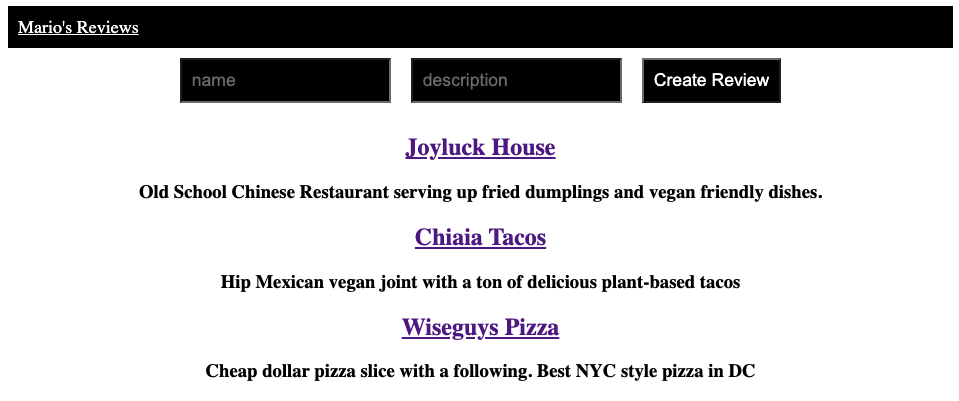Screen dimensions: 959x401
Task: View the Chiaia Tacos review
Action: click(480, 238)
